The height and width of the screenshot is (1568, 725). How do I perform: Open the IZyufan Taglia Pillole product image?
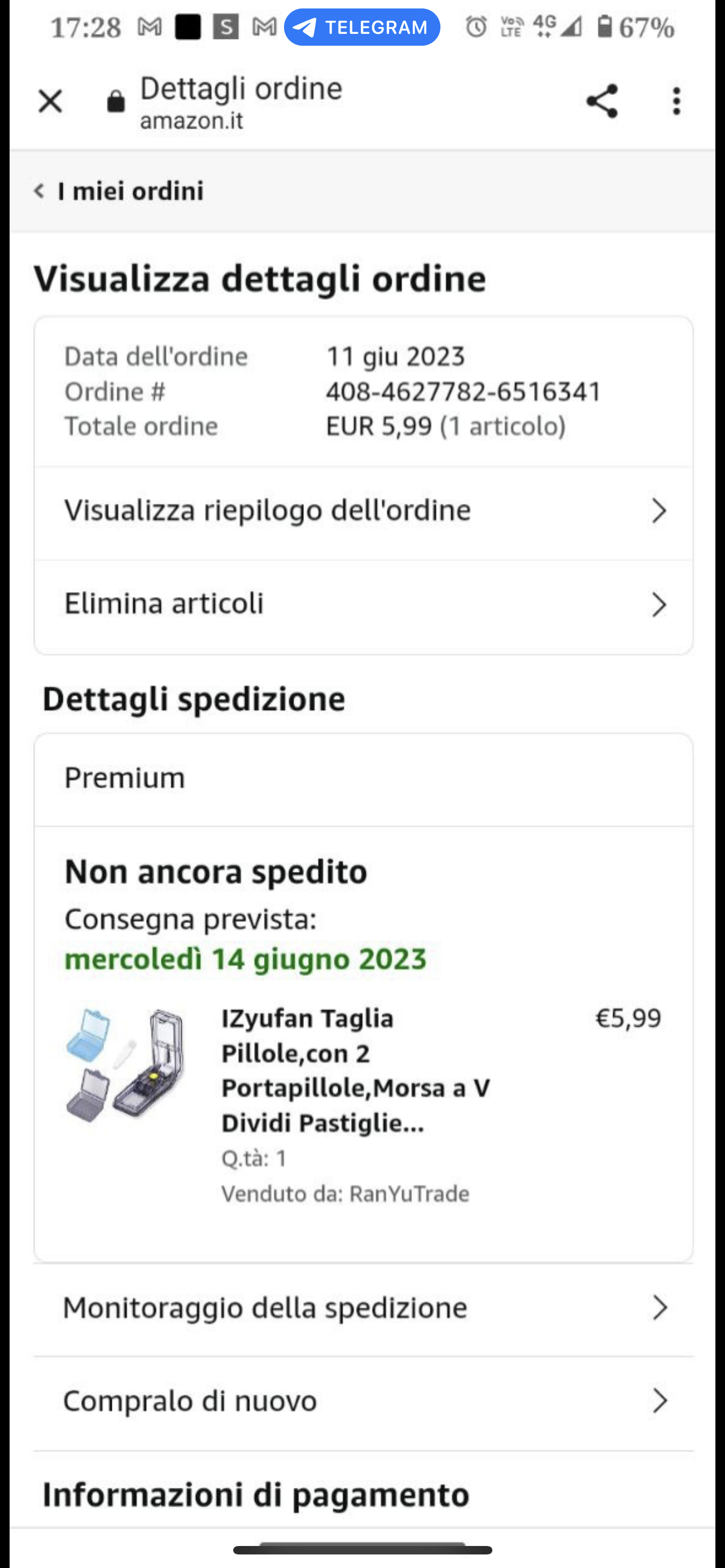tap(125, 1065)
